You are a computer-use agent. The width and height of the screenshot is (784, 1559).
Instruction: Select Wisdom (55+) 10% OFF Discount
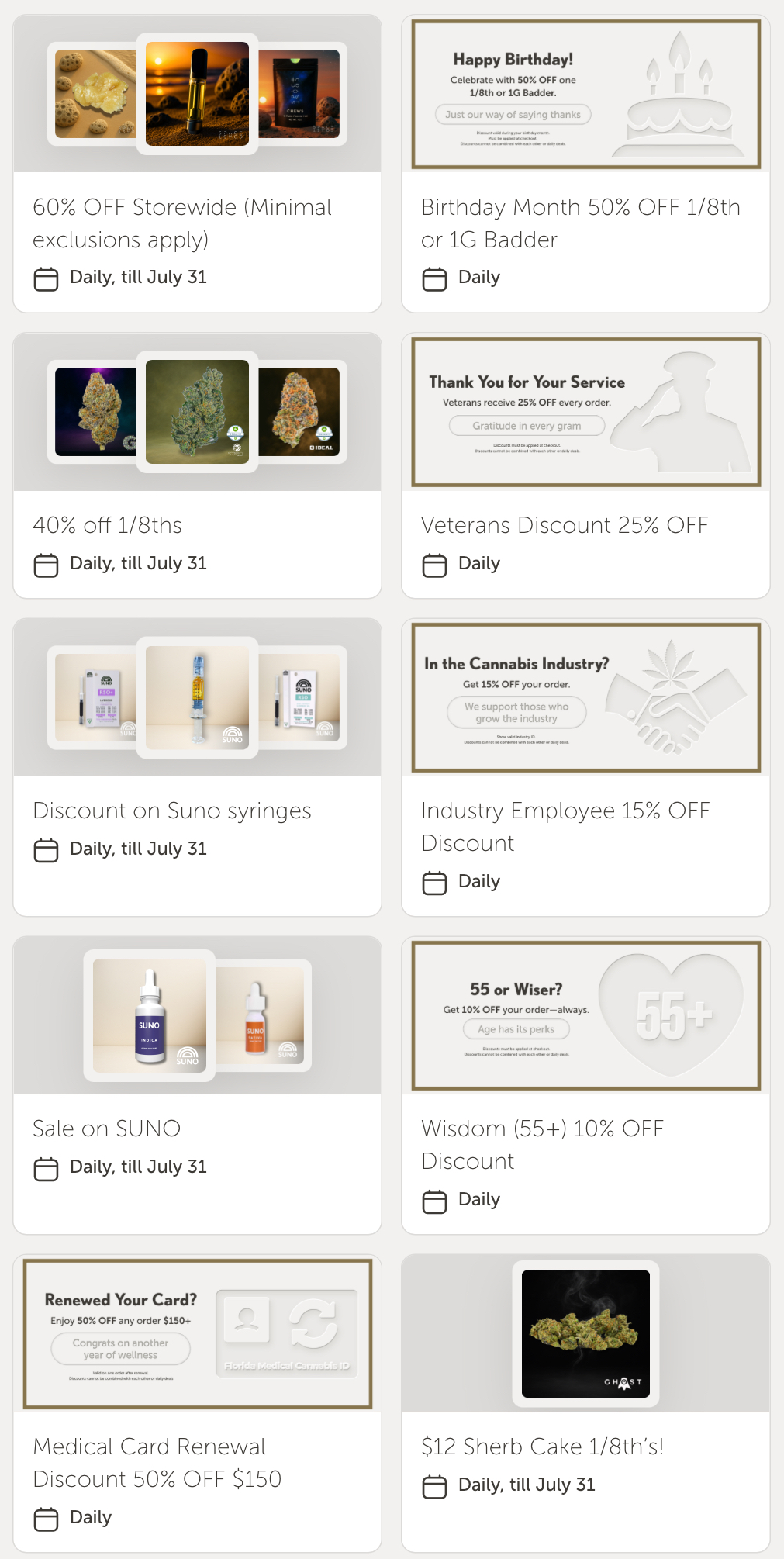click(x=585, y=1144)
